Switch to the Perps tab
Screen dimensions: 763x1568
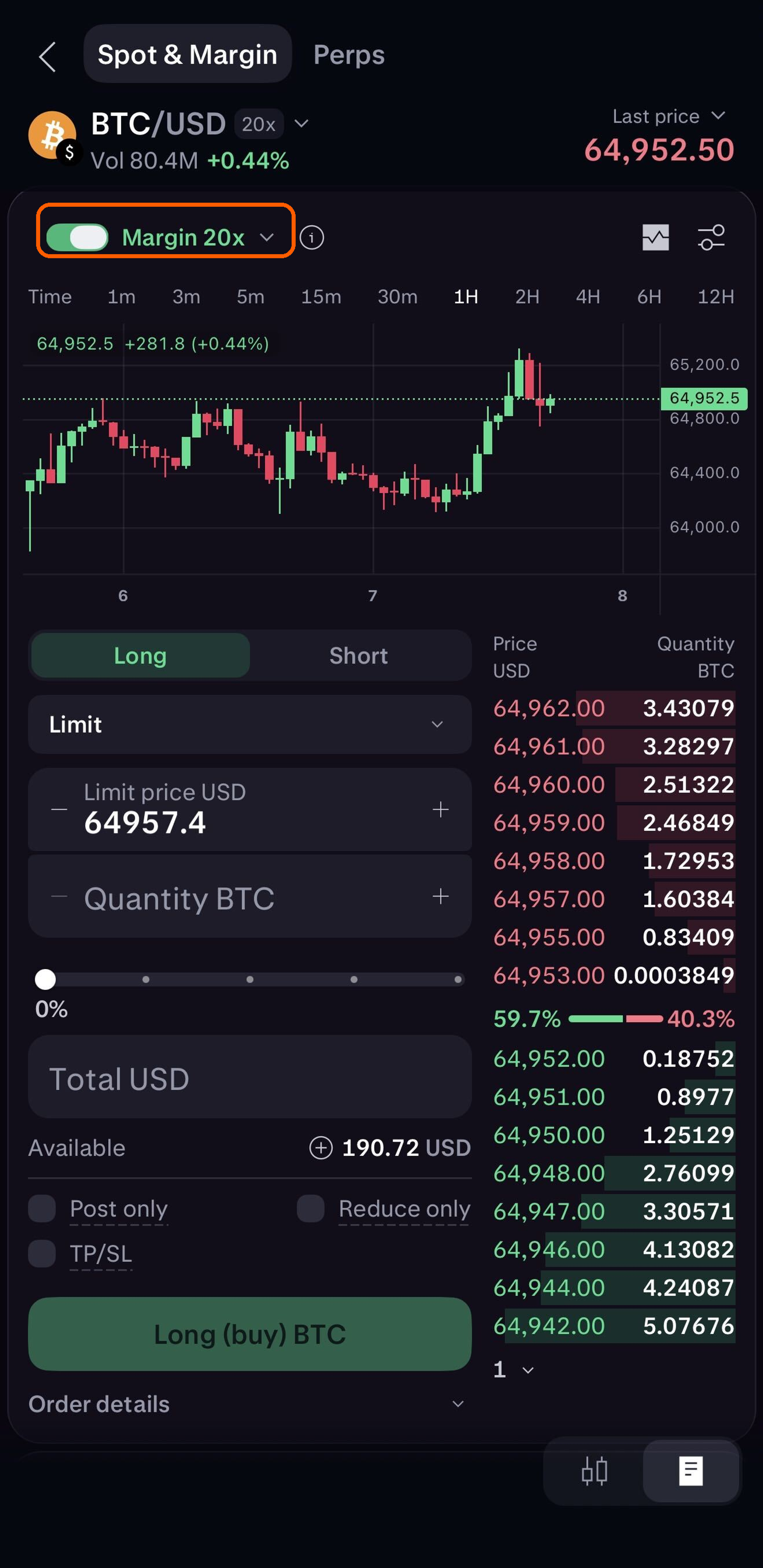(349, 55)
